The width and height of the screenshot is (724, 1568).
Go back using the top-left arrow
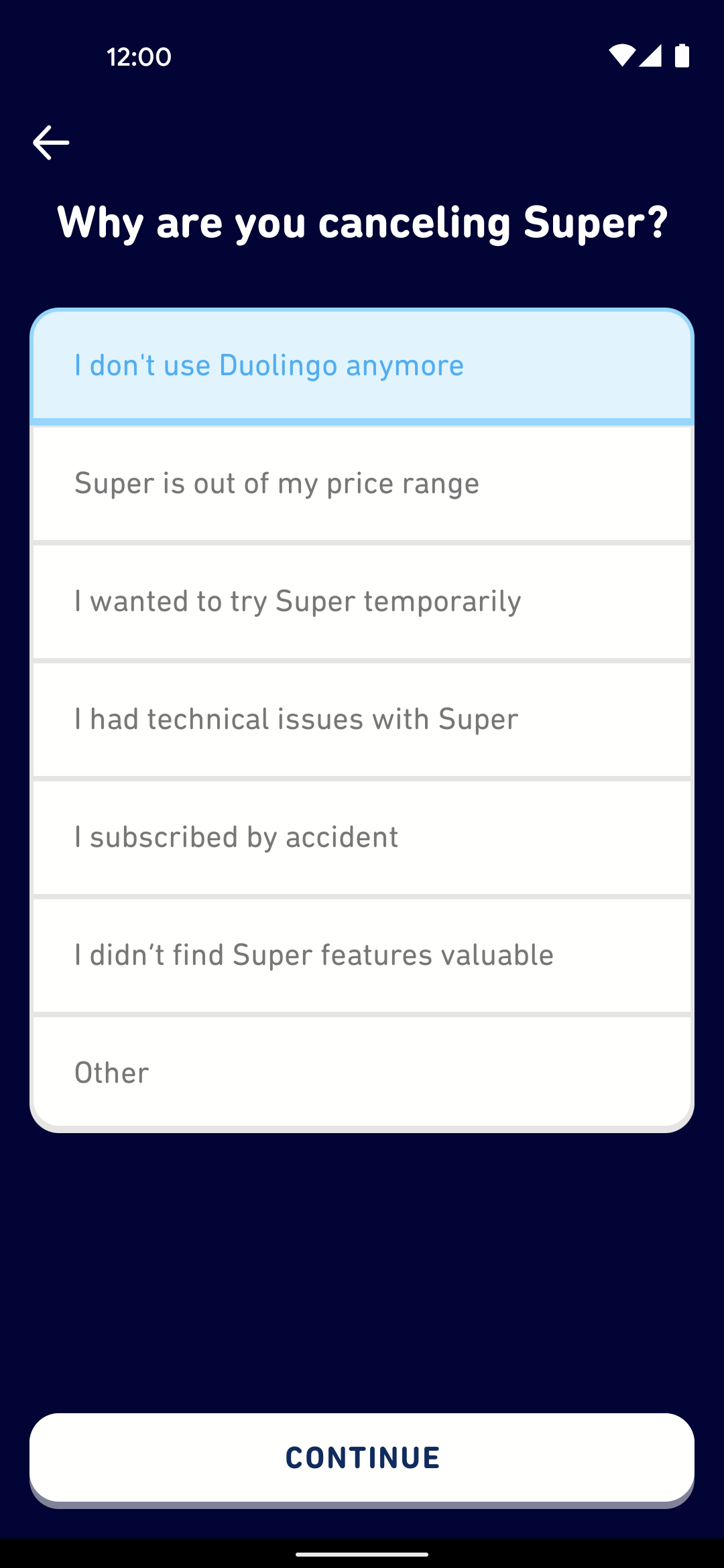[x=51, y=142]
